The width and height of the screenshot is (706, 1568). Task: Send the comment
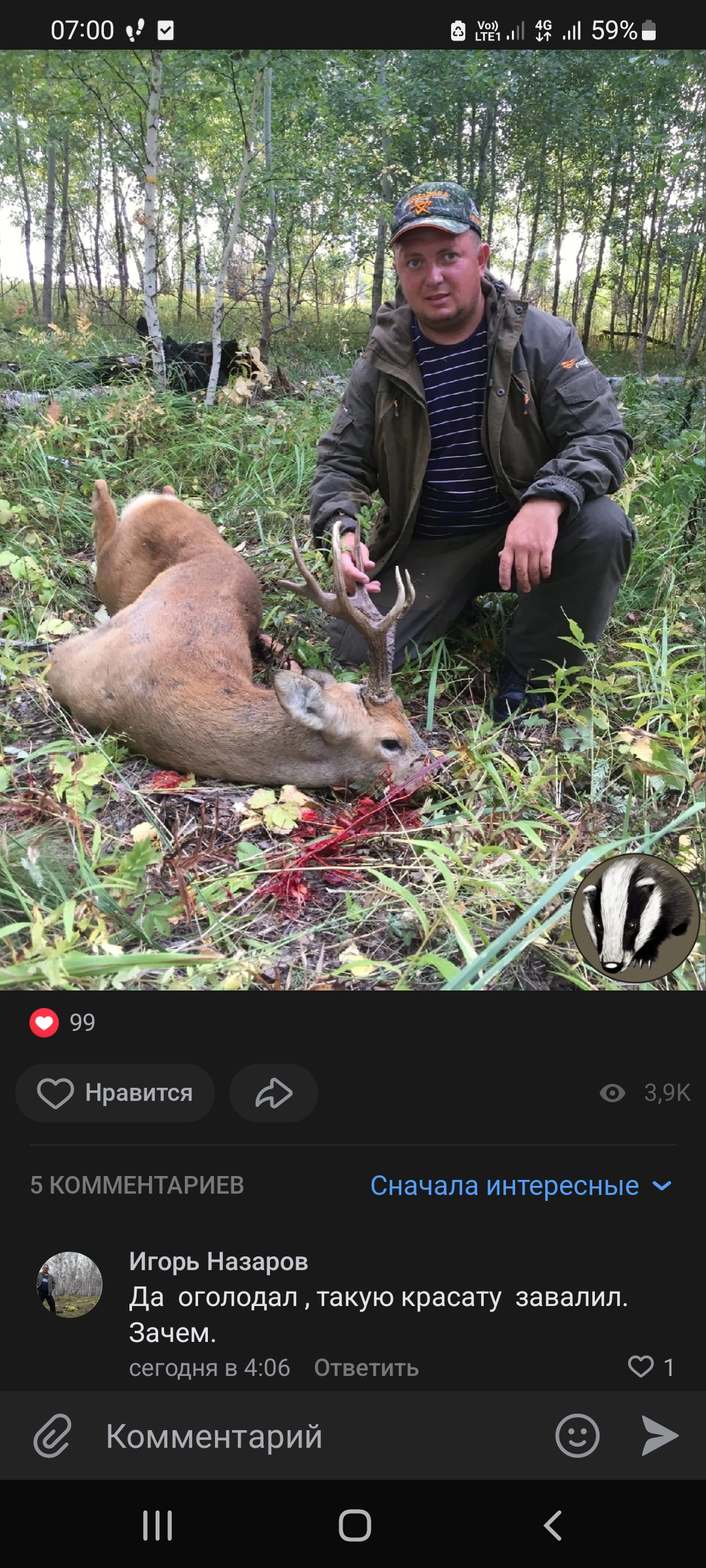coord(660,1436)
